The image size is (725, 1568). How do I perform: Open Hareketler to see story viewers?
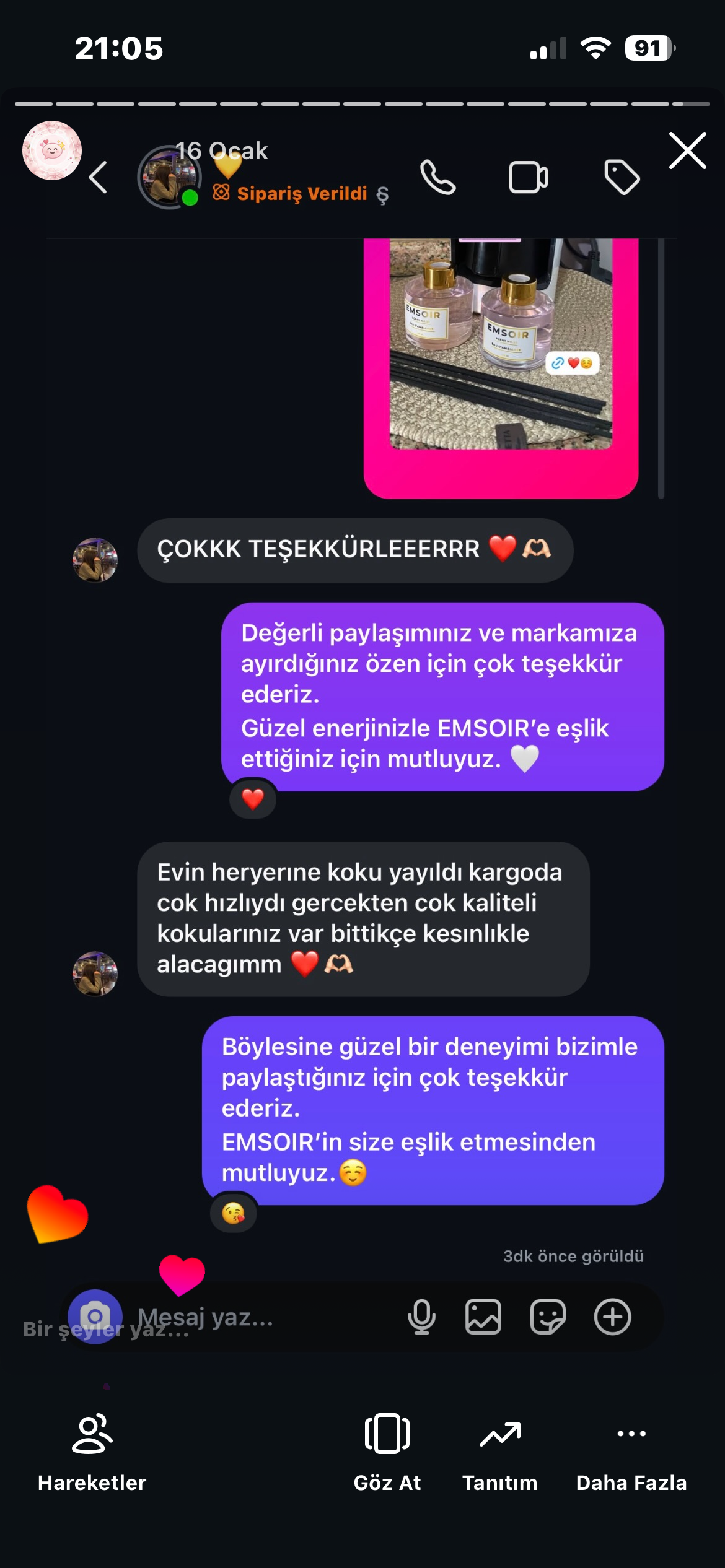(92, 1450)
